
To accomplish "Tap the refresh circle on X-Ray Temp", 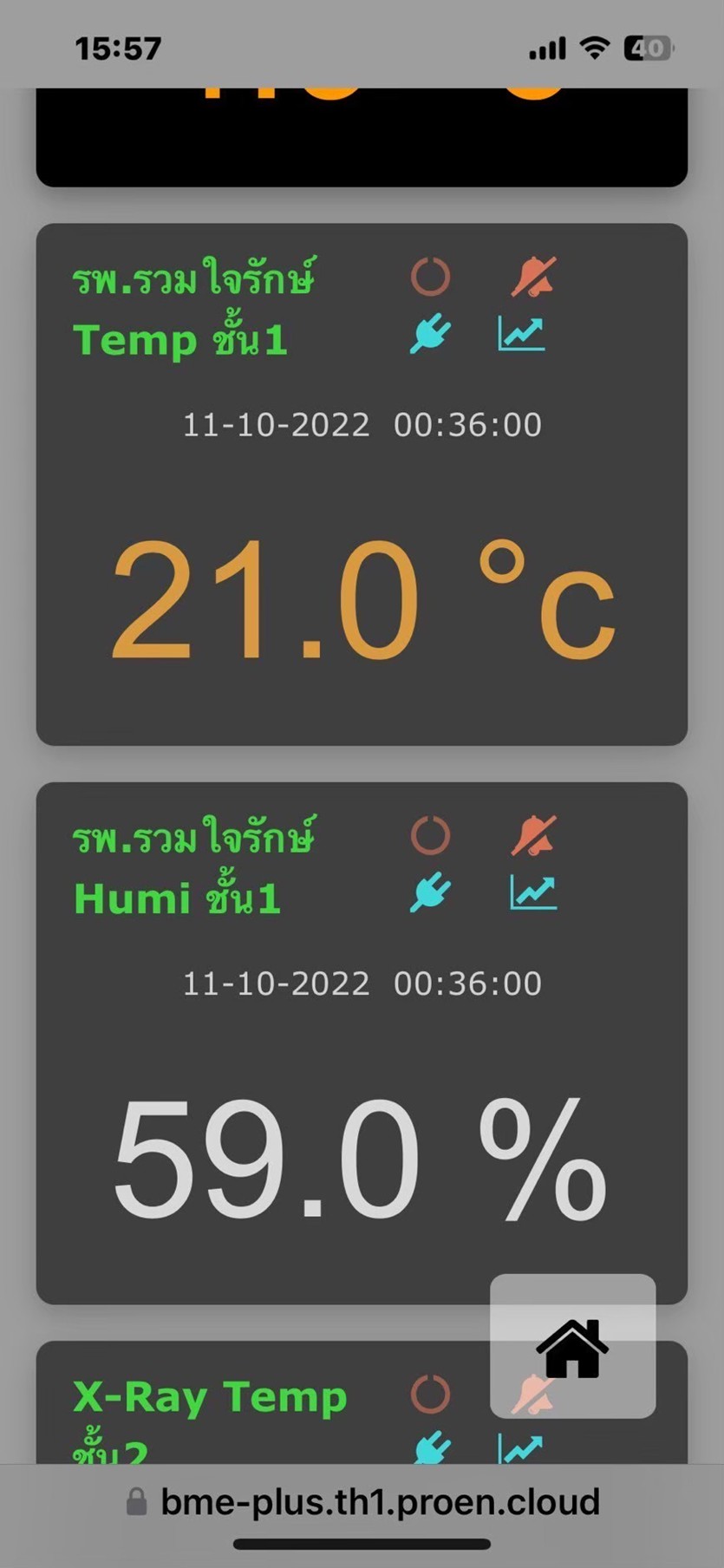I will (430, 1394).
